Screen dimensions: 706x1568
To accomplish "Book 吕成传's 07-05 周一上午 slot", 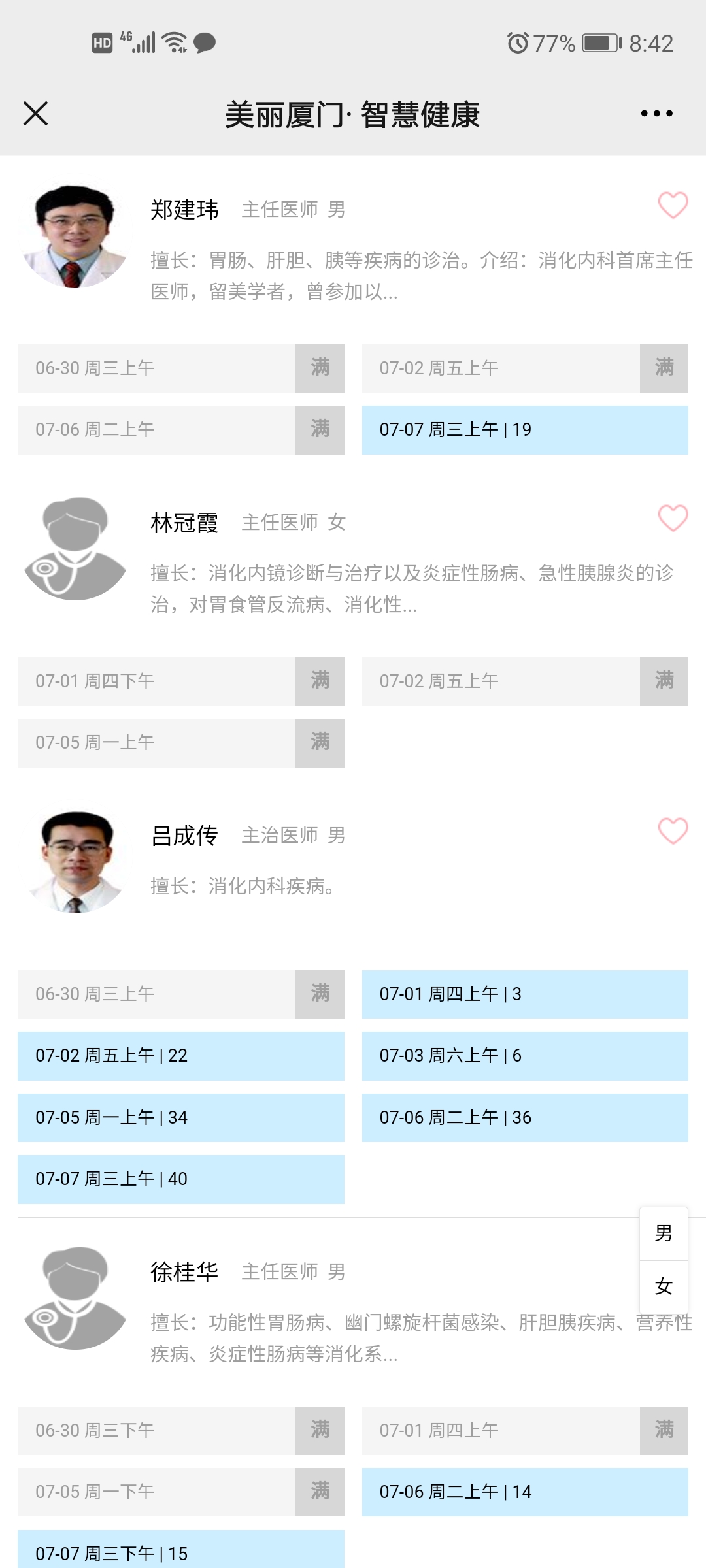I will point(180,1118).
